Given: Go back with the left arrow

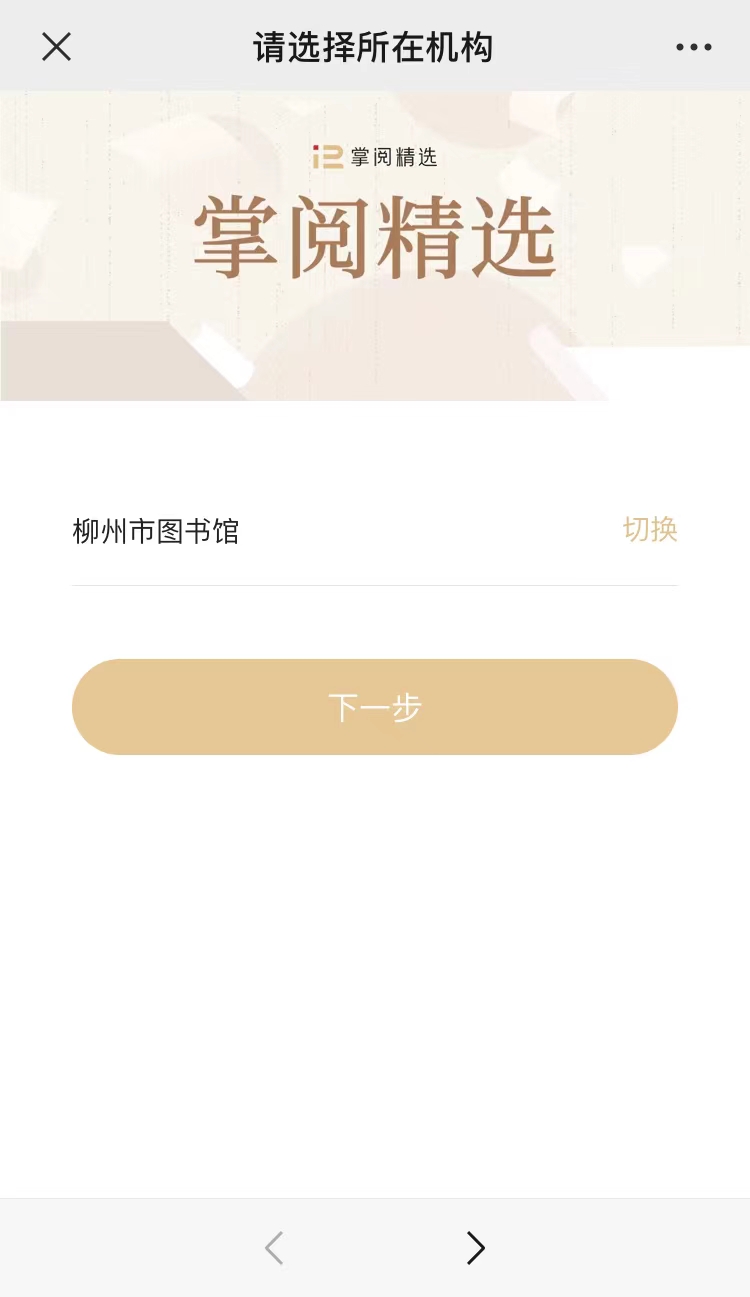Looking at the screenshot, I should [x=274, y=1248].
